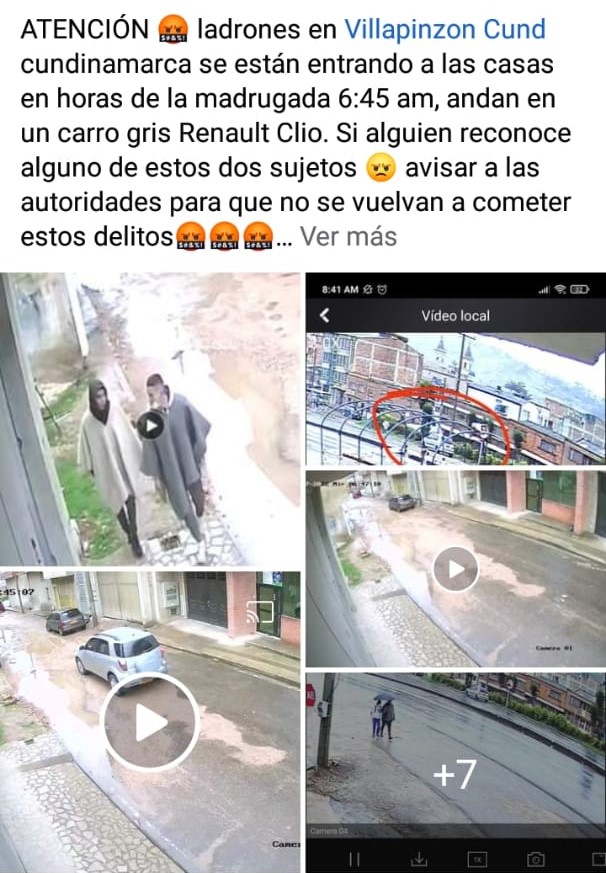Play the street video with the distant car
The width and height of the screenshot is (606, 873).
pos(455,570)
